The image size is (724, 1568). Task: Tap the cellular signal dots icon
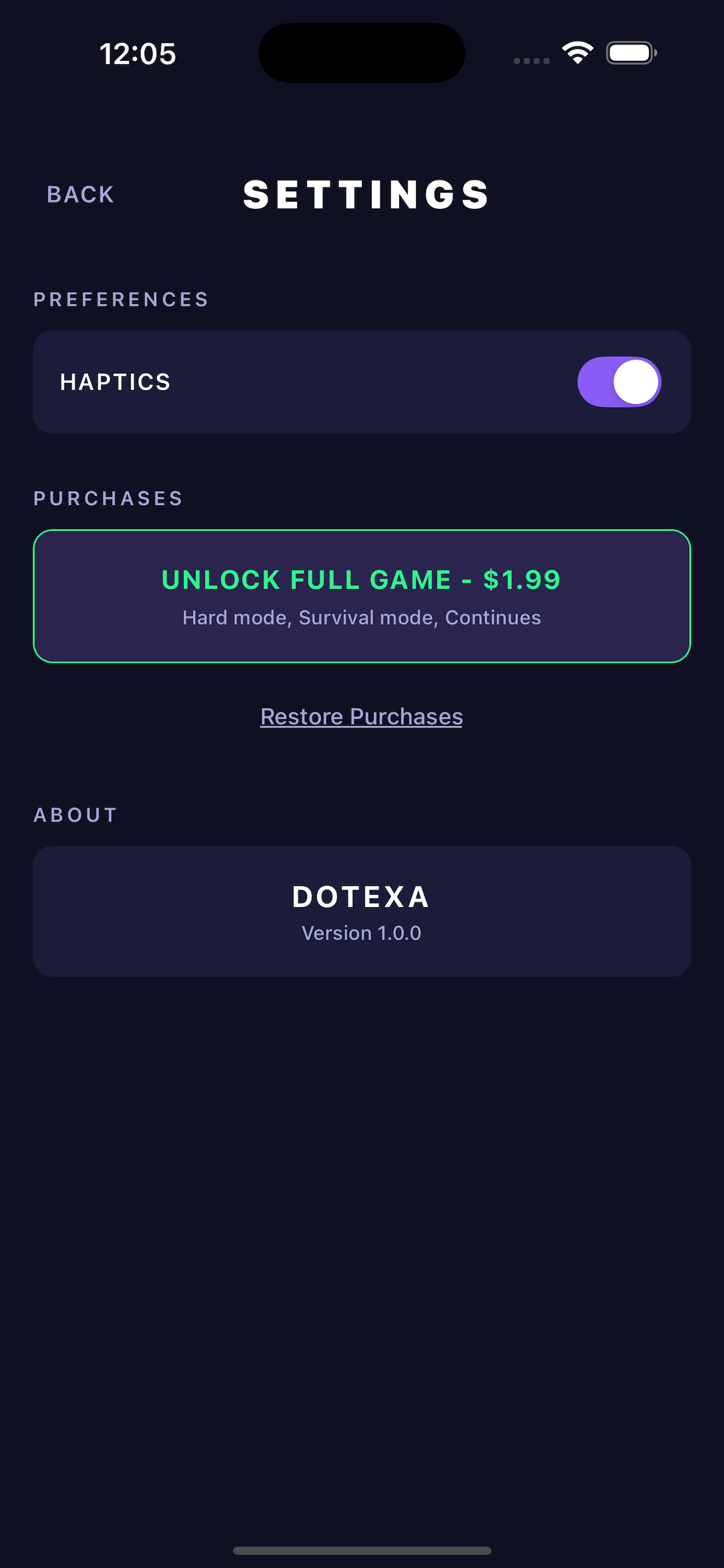[x=530, y=60]
